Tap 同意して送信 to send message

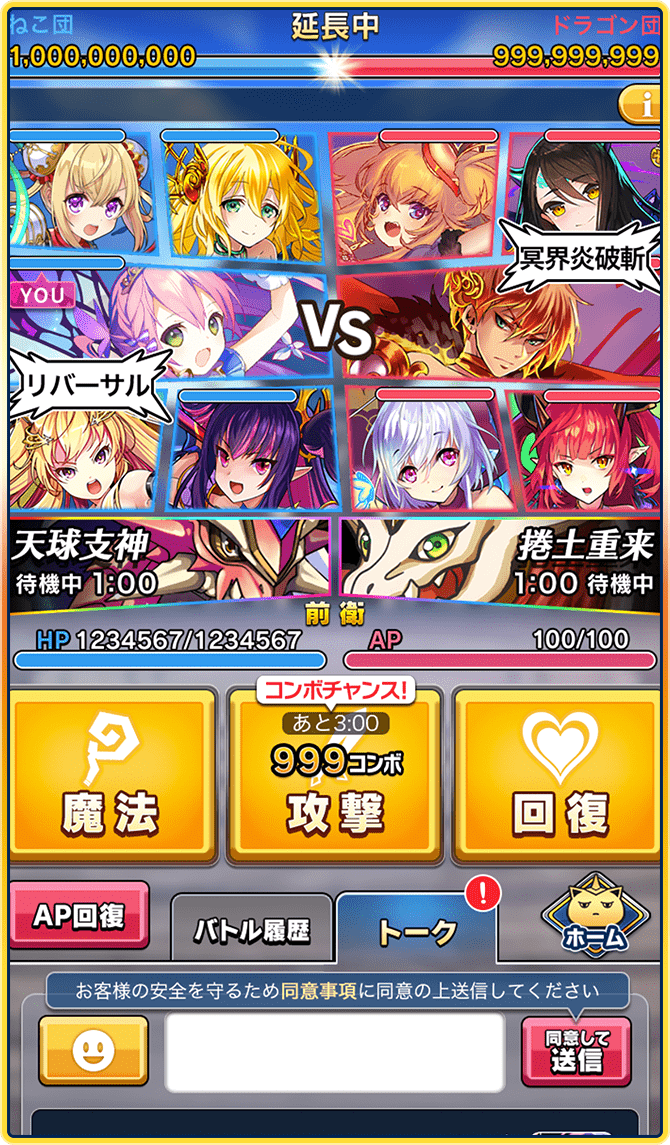pyautogui.click(x=576, y=1050)
